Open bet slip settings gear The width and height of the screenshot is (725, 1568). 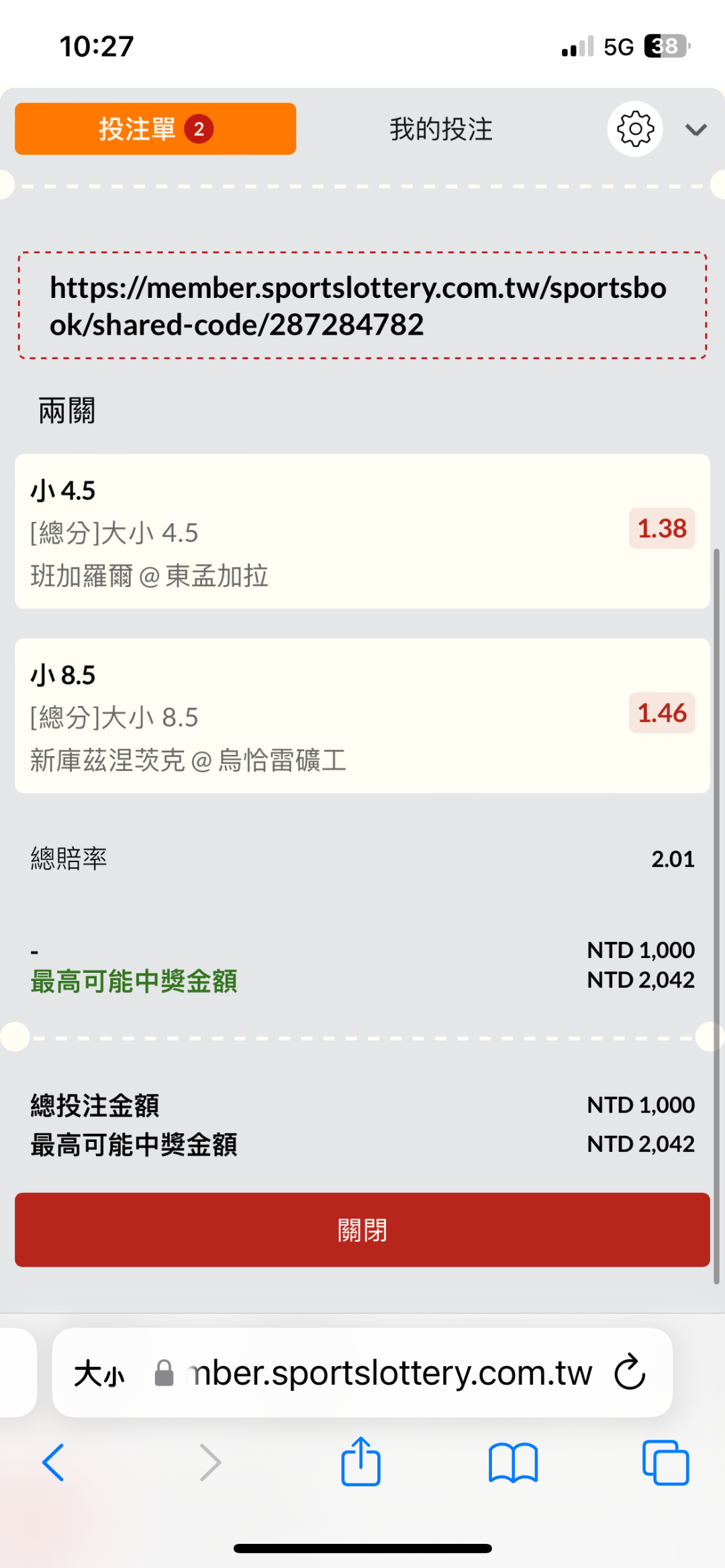click(634, 129)
